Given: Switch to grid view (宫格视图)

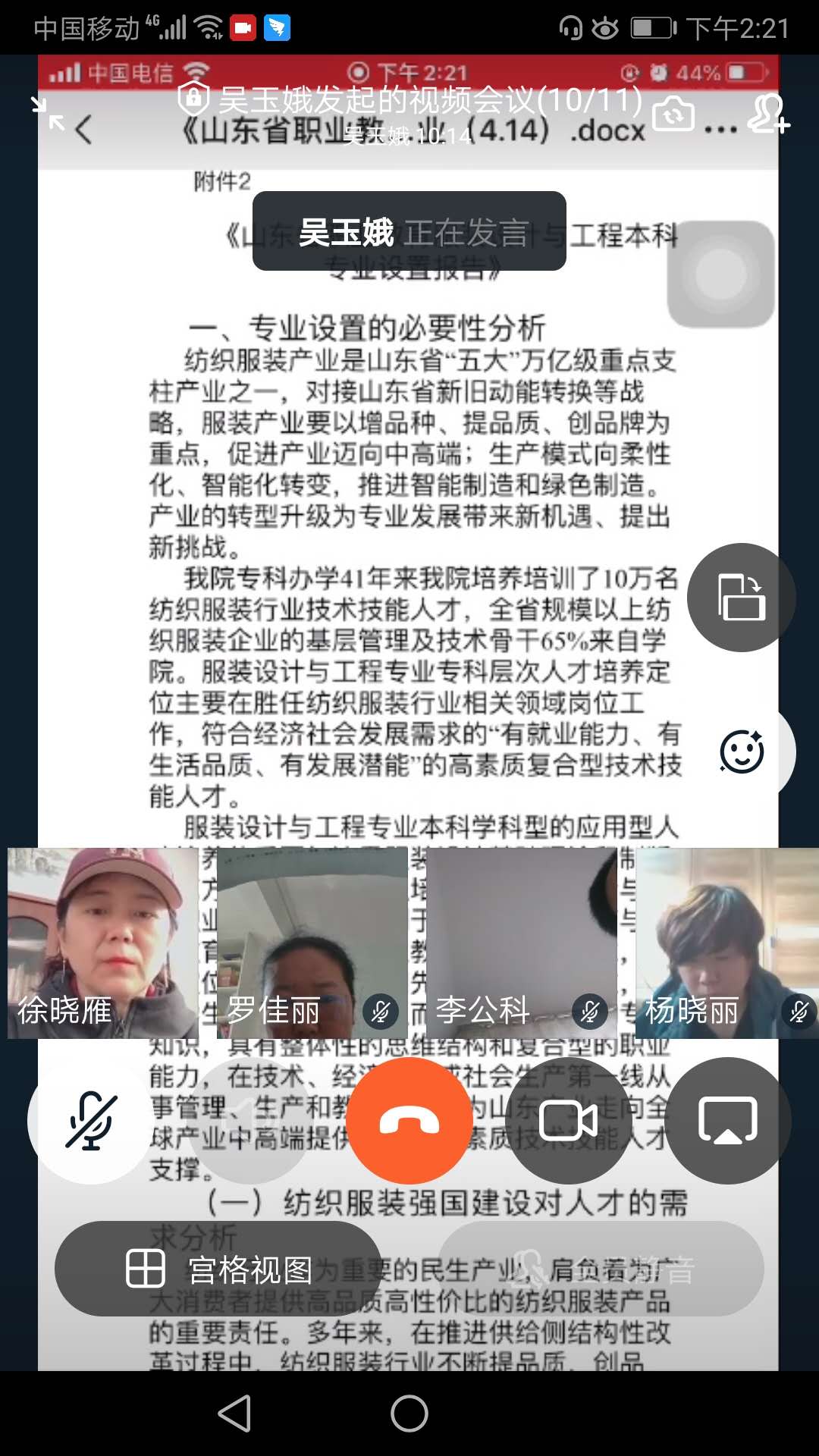Looking at the screenshot, I should pos(218,1269).
